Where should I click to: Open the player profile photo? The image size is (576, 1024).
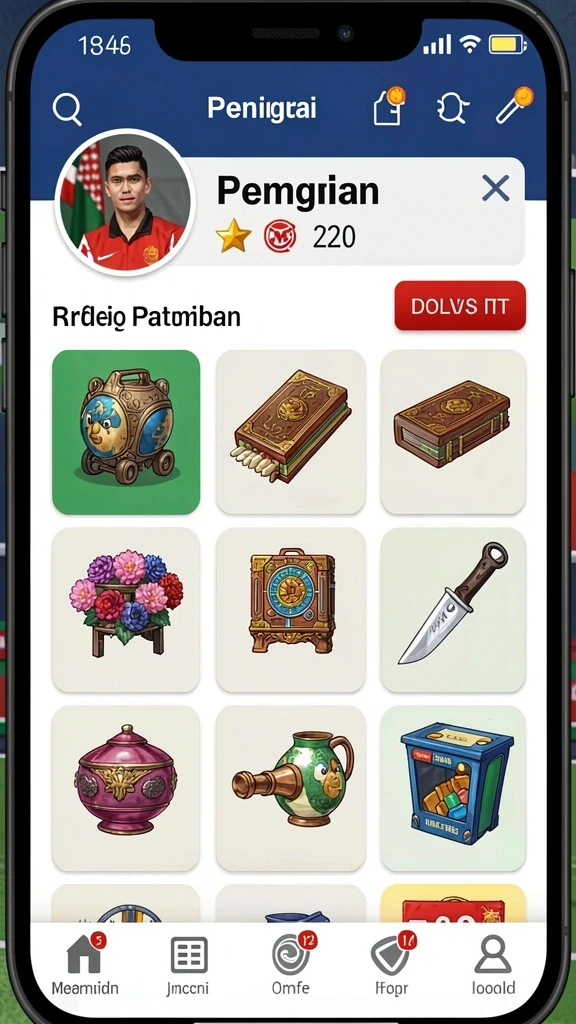[x=125, y=202]
